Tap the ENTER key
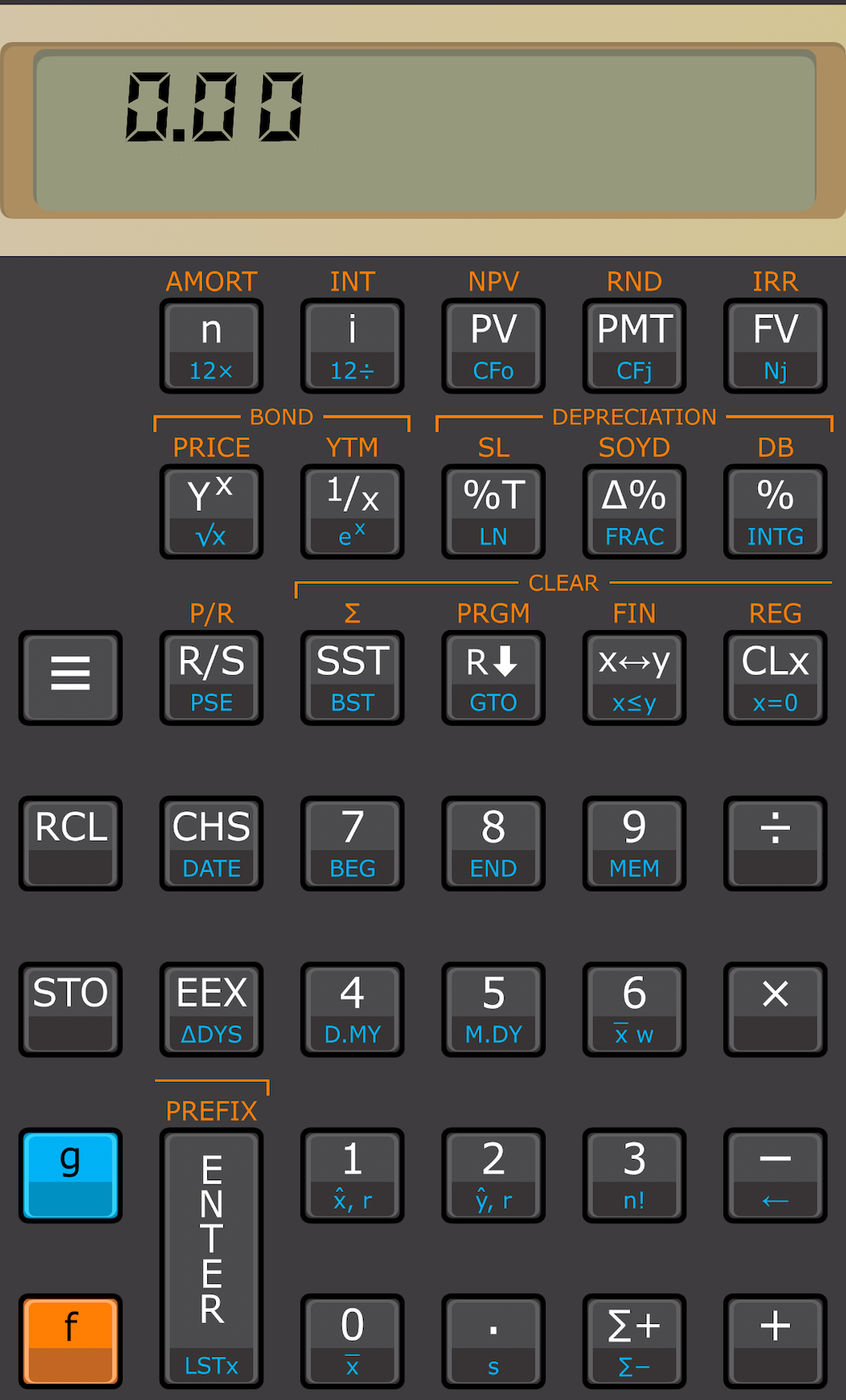Viewport: 846px width, 1400px height. [211, 1257]
